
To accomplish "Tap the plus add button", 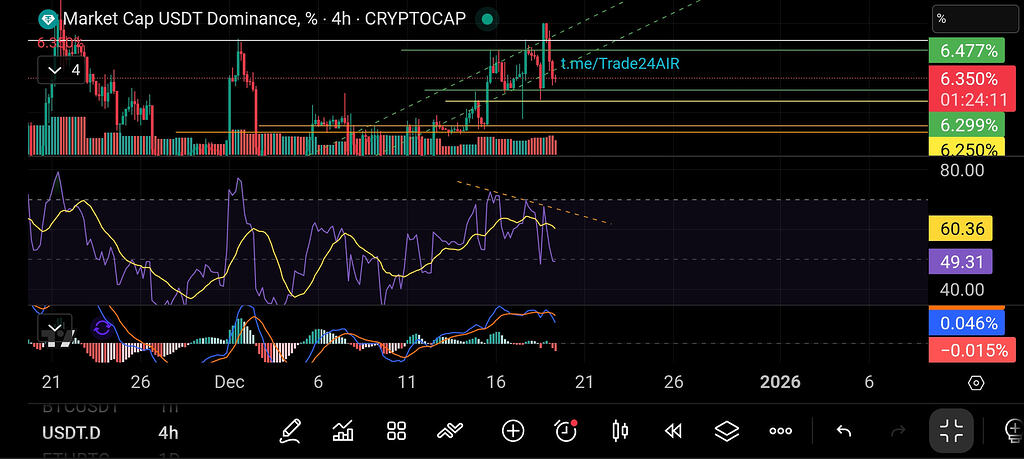I will [512, 431].
